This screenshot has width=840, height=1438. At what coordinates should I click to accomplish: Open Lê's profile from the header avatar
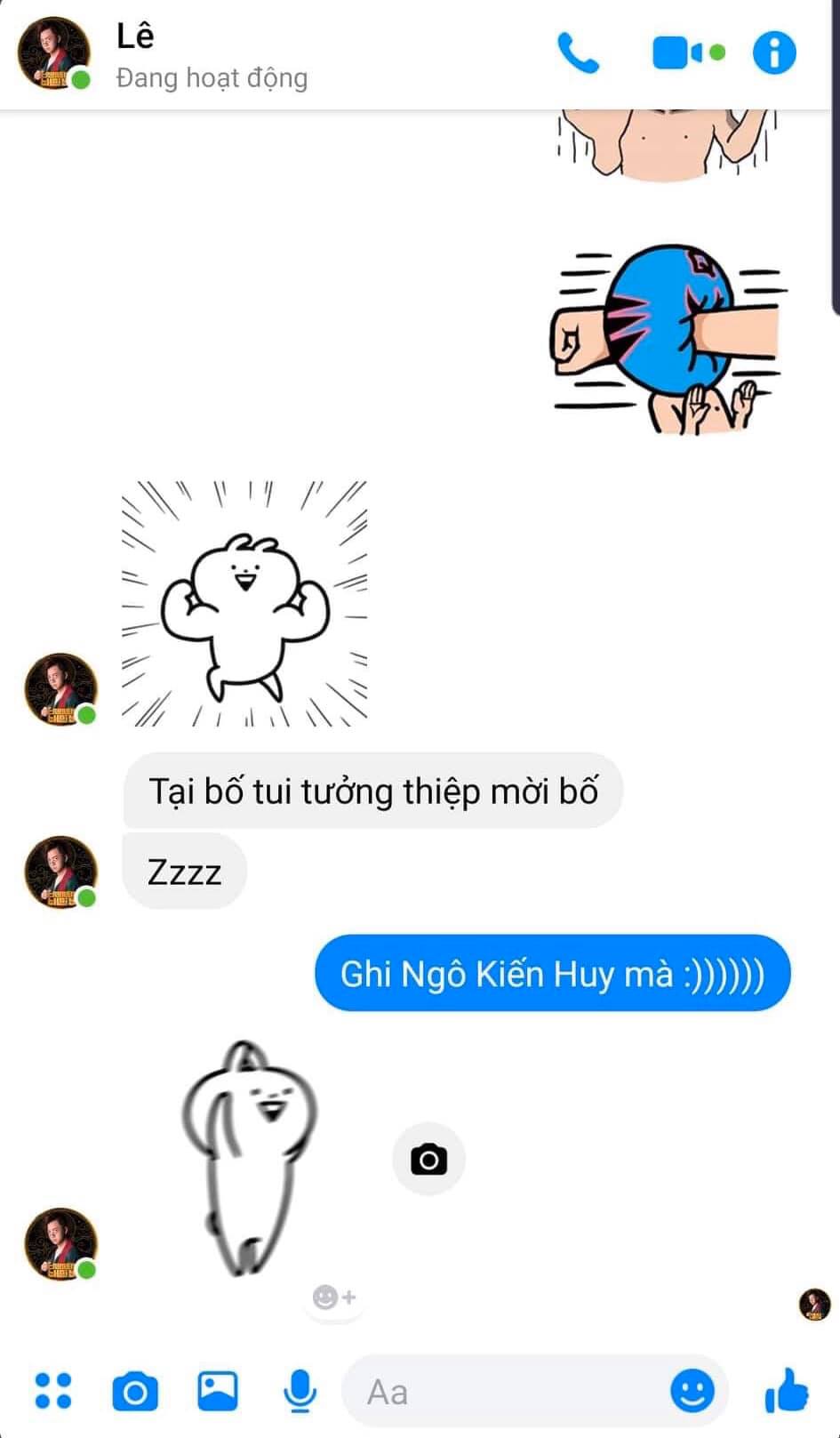click(x=54, y=53)
